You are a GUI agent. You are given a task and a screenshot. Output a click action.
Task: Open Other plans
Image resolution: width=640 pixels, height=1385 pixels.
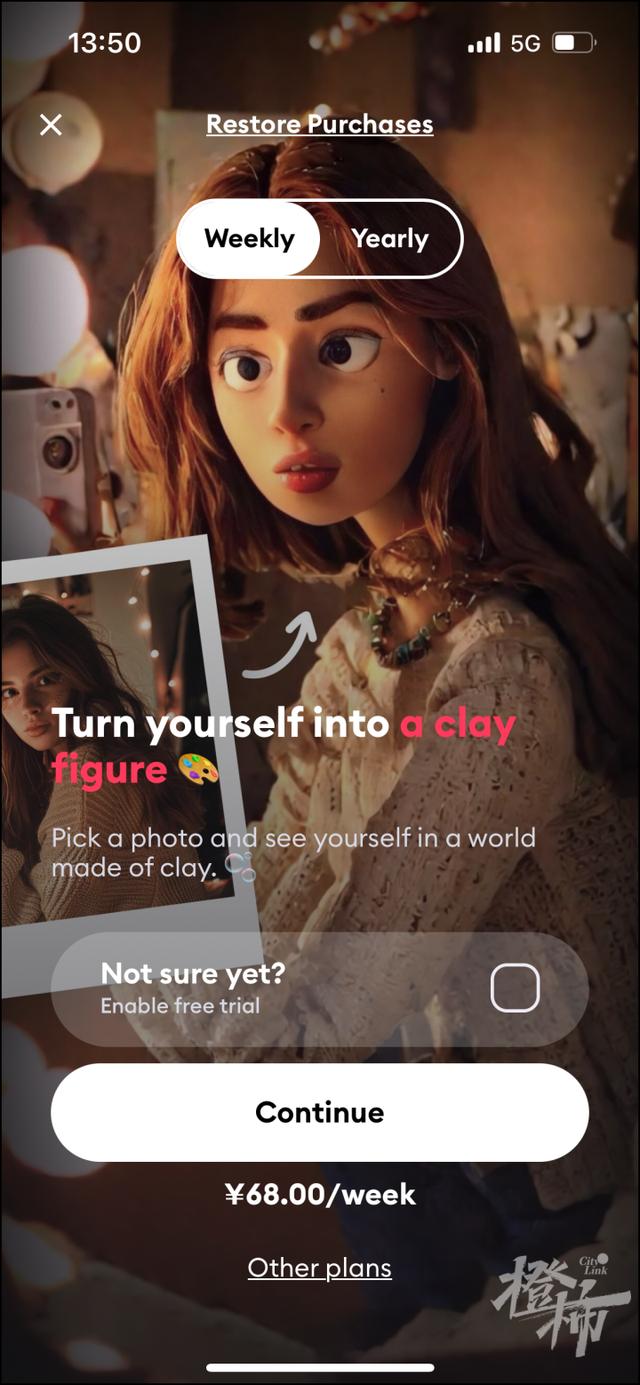320,1268
